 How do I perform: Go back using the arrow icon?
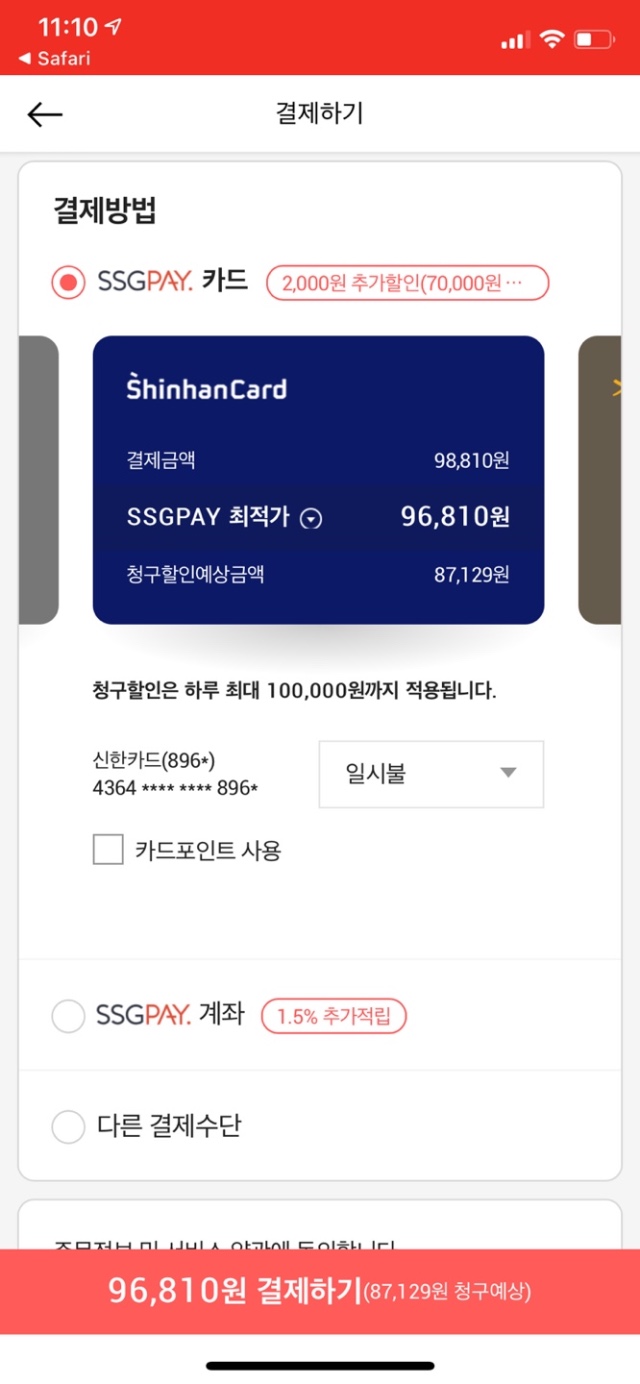[45, 115]
